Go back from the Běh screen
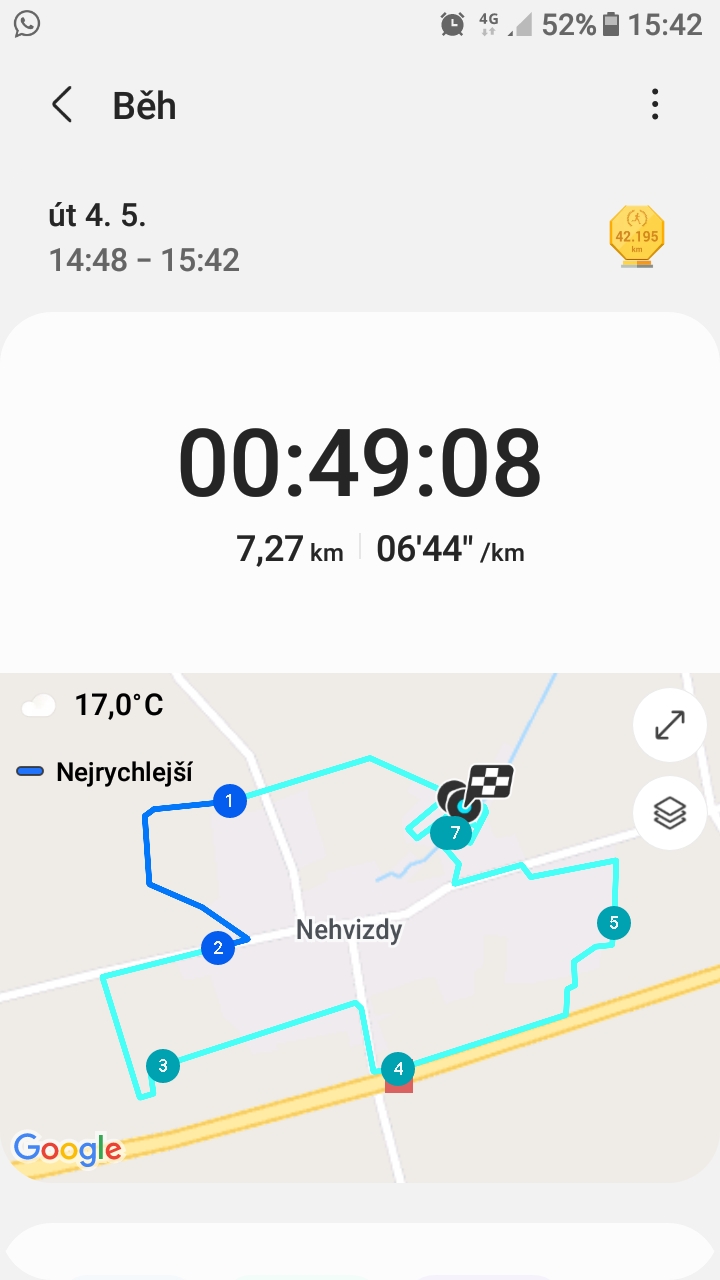This screenshot has height=1280, width=720. coord(62,105)
